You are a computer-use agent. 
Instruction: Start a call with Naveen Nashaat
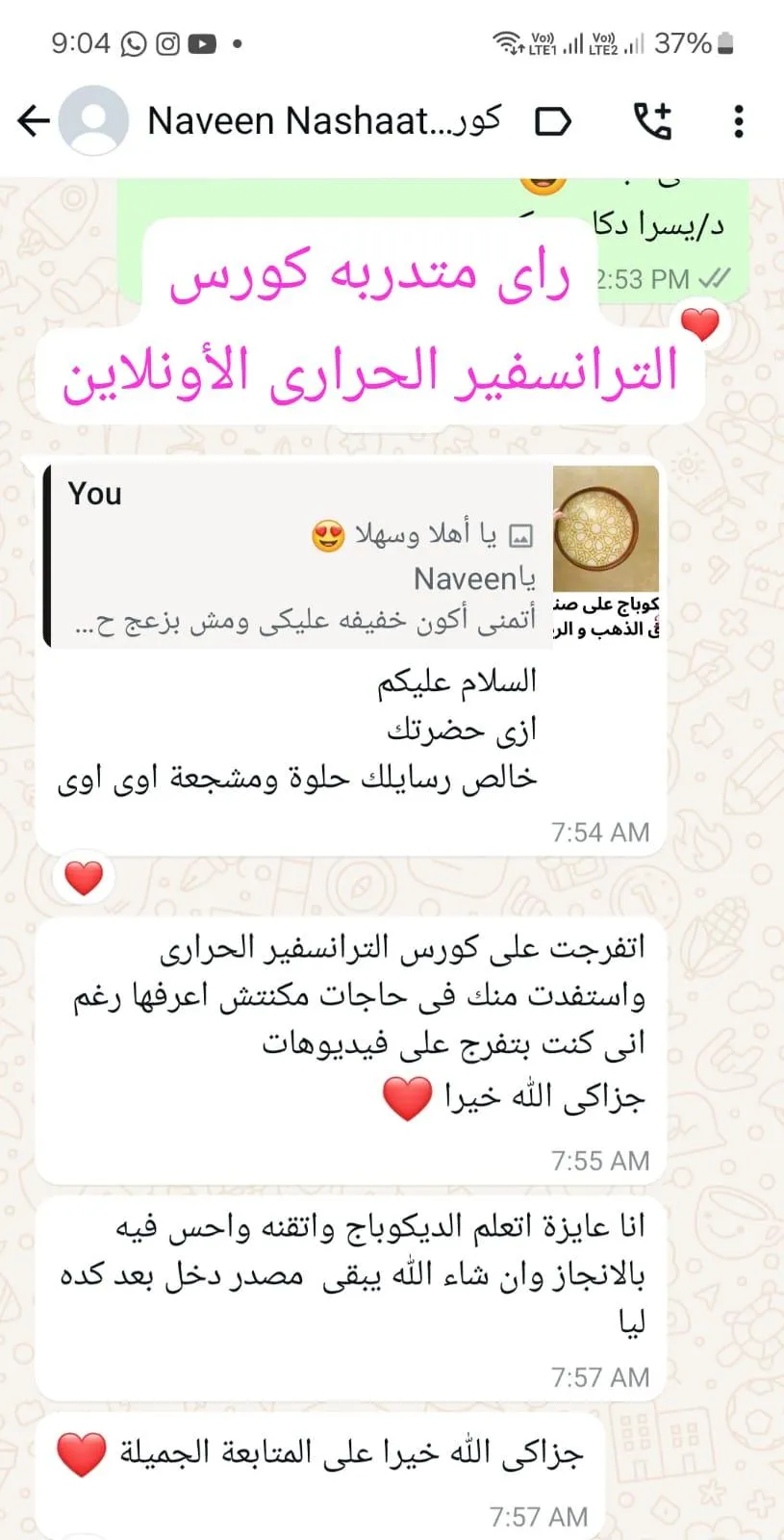(652, 121)
